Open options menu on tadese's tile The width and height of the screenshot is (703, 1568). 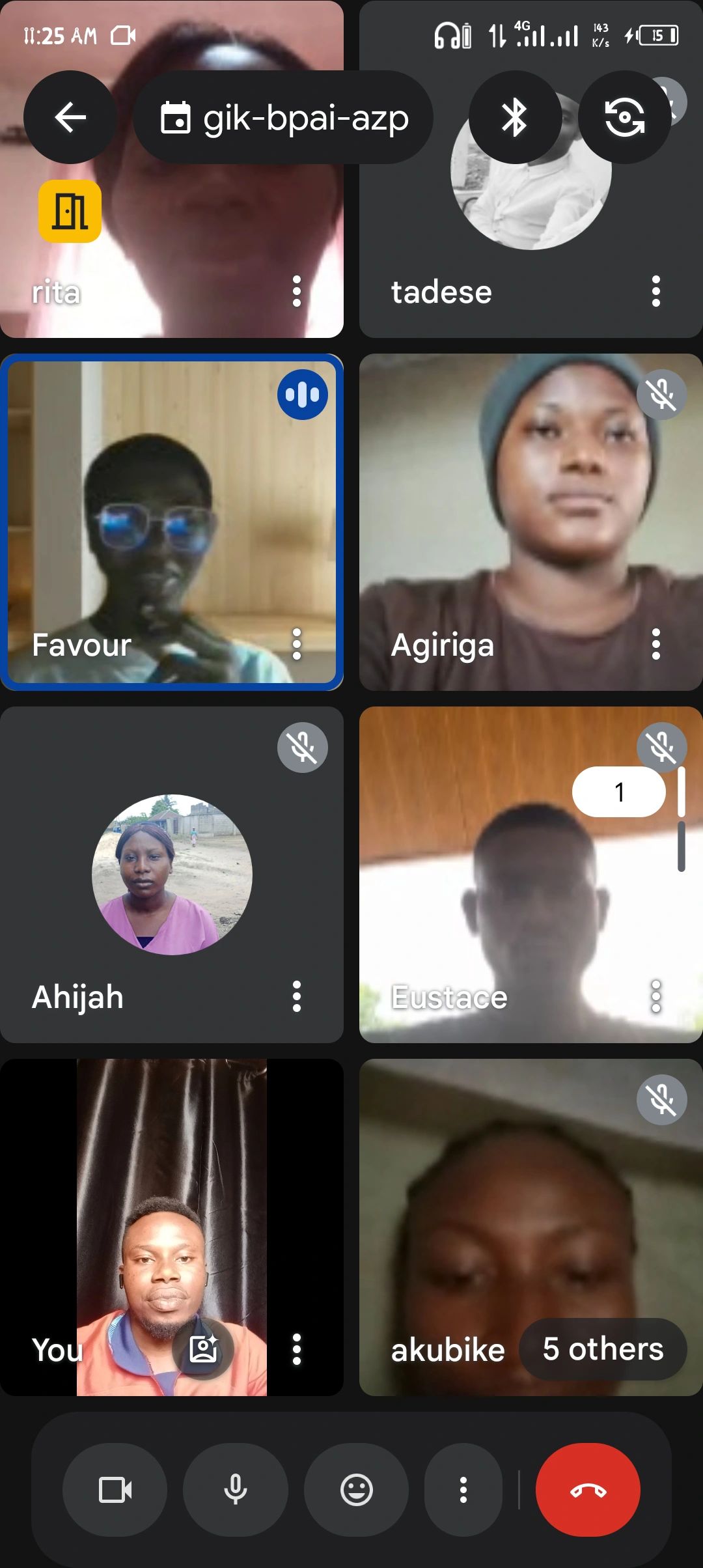coord(656,291)
